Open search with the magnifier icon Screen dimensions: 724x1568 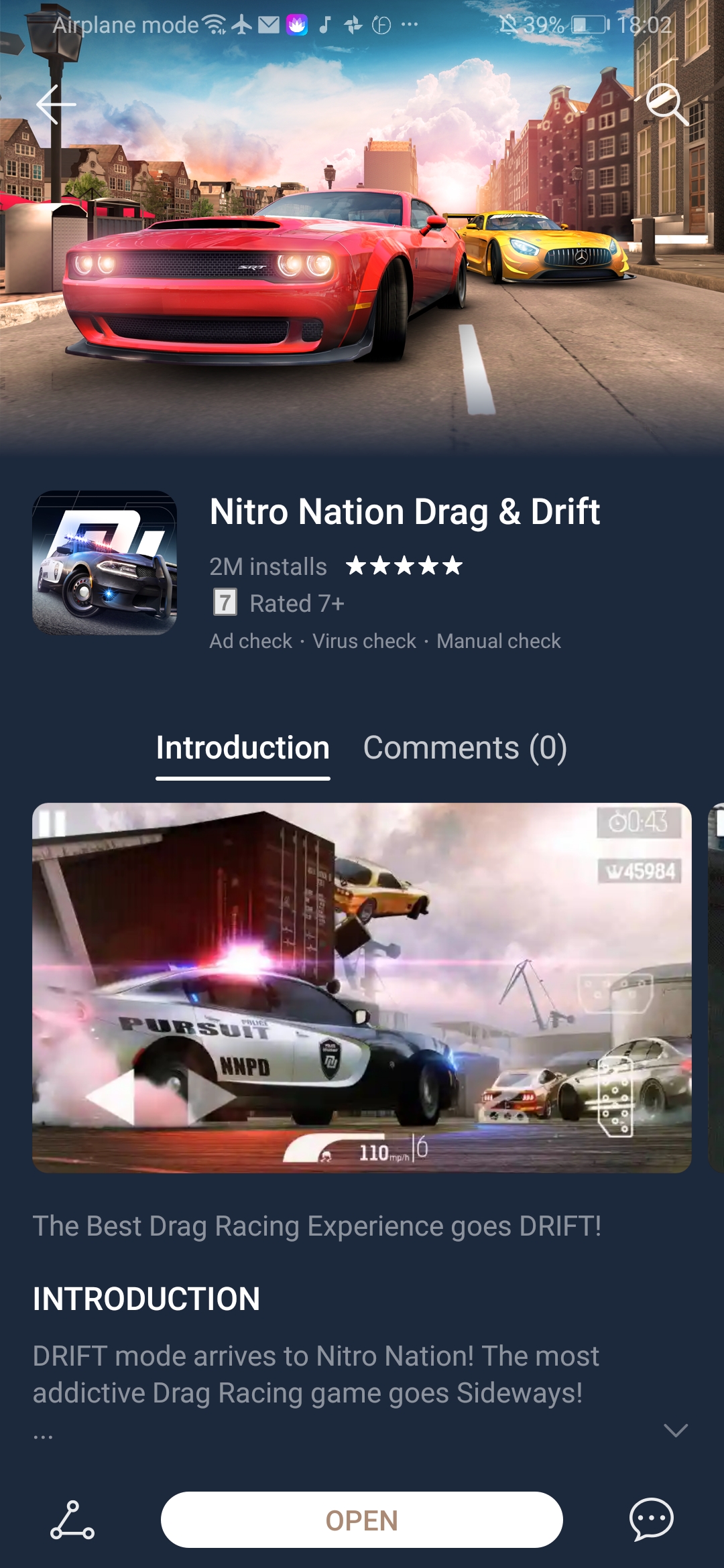click(666, 105)
